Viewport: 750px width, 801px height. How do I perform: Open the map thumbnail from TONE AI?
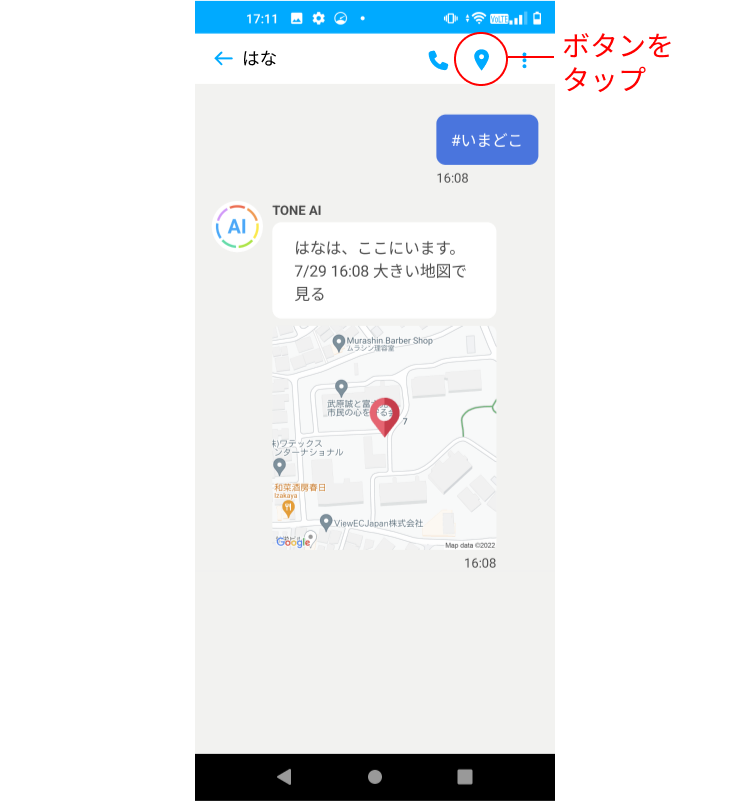pyautogui.click(x=384, y=437)
